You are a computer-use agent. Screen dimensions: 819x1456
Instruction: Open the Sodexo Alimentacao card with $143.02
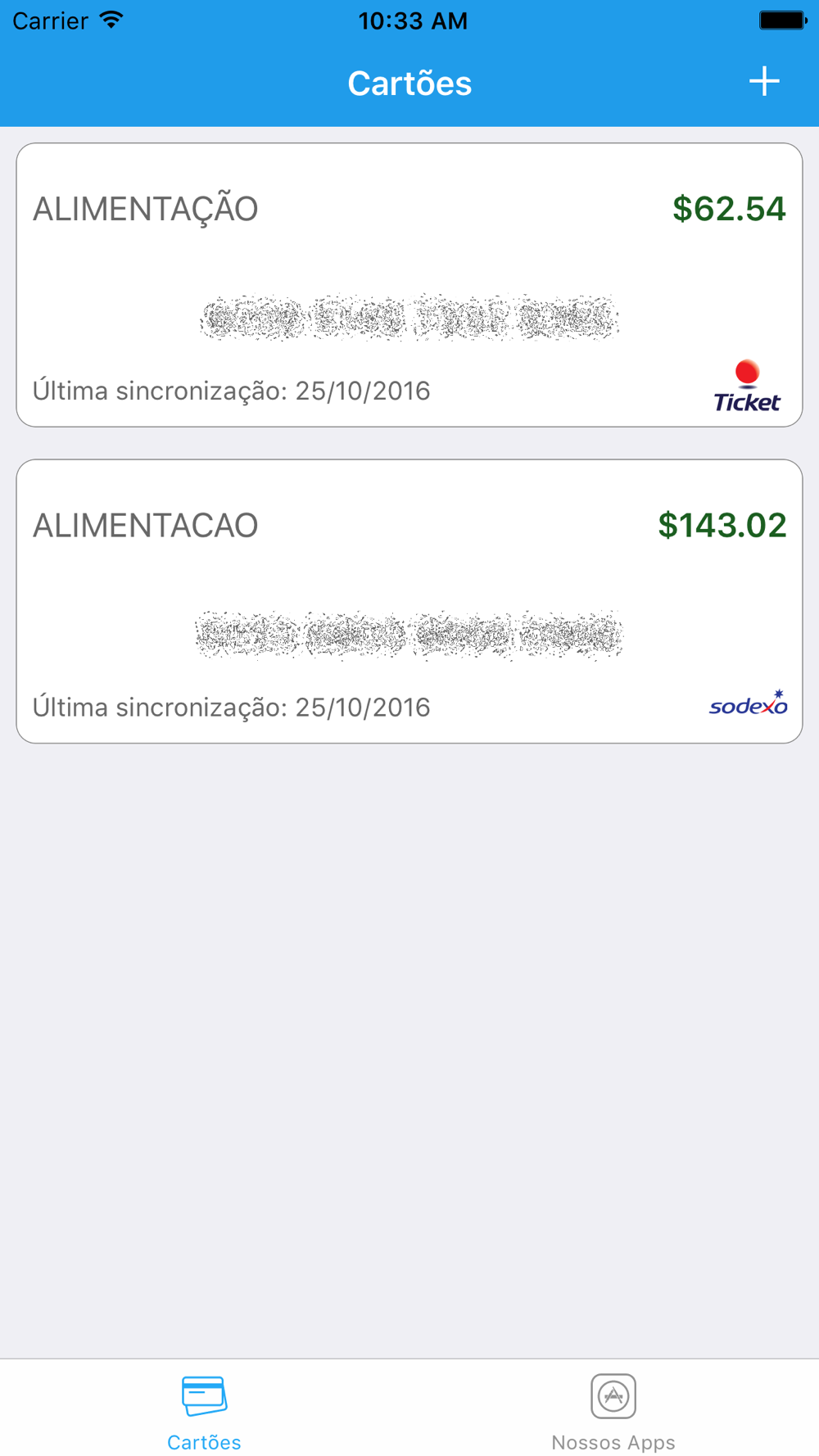409,601
